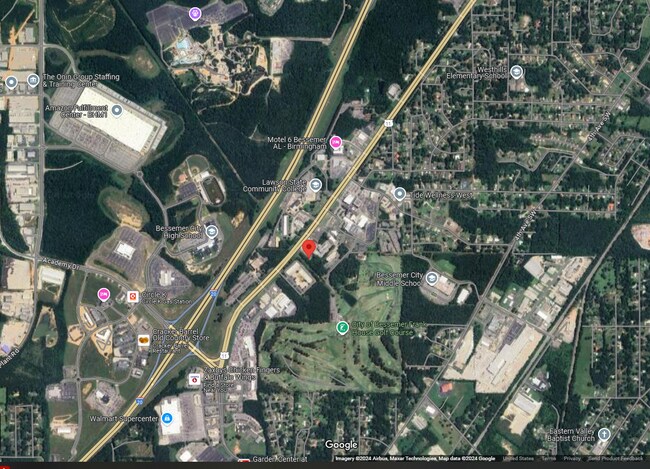Image resolution: width=650 pixels, height=469 pixels.
Task: Open Send Product Feedback link
Action: [616, 458]
